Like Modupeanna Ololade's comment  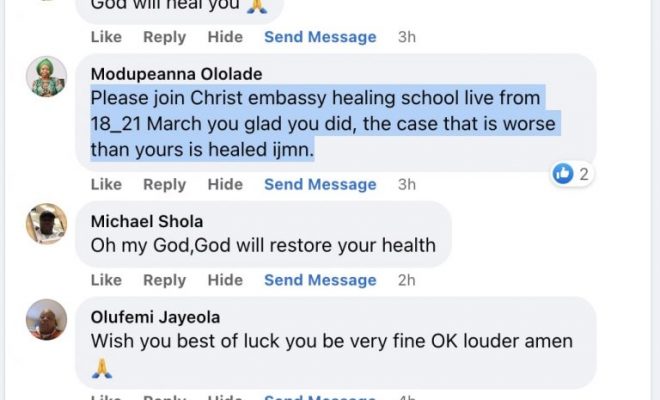pyautogui.click(x=106, y=184)
